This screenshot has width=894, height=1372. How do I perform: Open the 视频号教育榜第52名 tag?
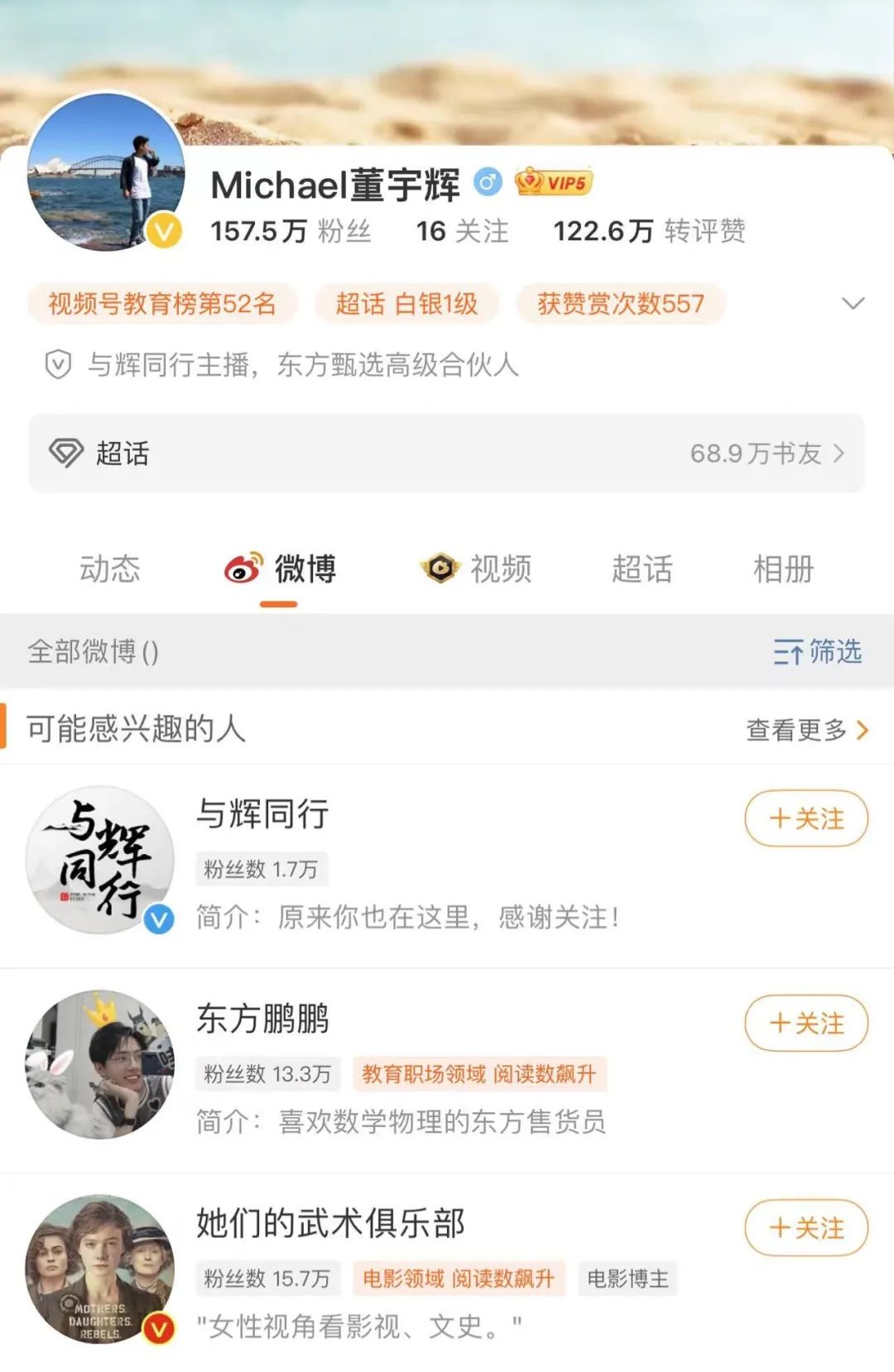point(162,304)
